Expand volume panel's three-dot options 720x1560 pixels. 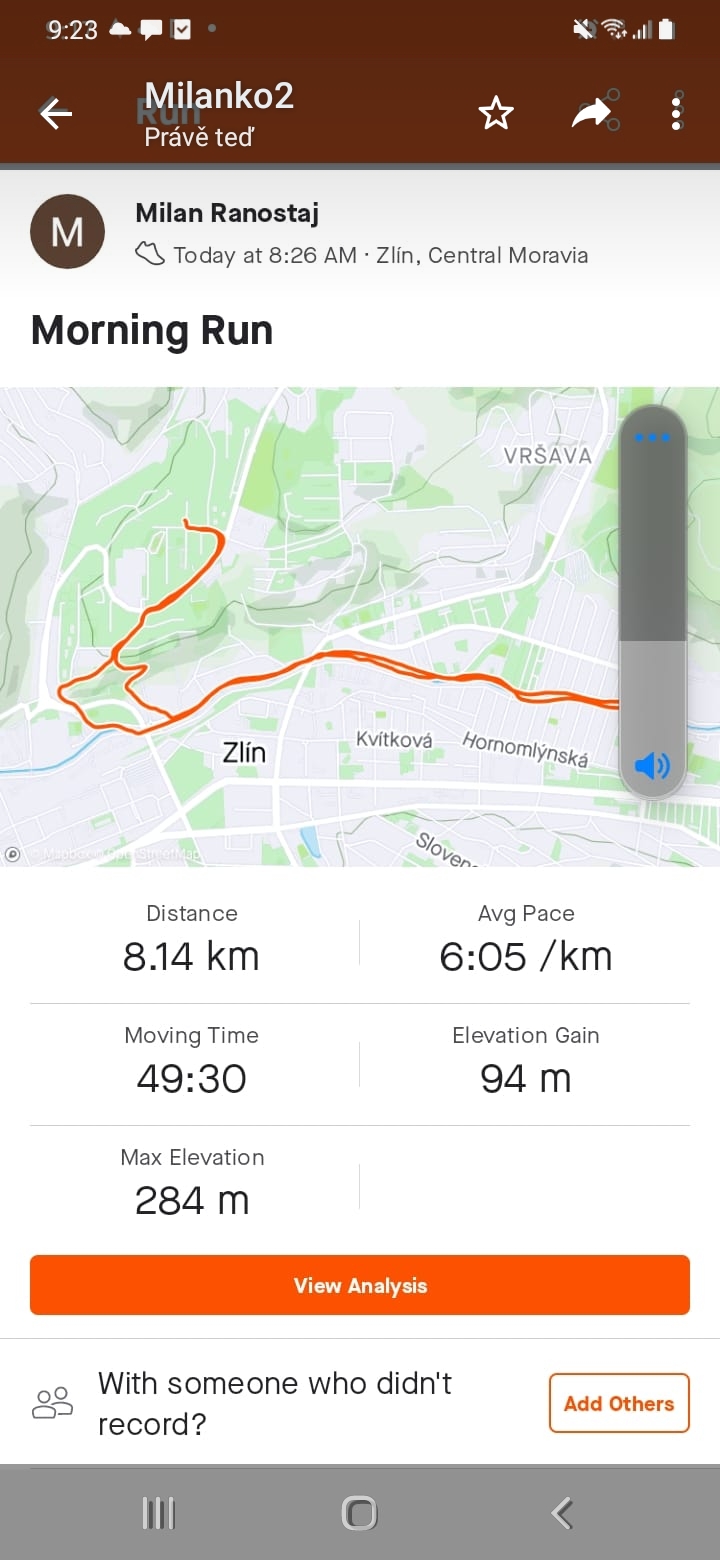tap(652, 438)
